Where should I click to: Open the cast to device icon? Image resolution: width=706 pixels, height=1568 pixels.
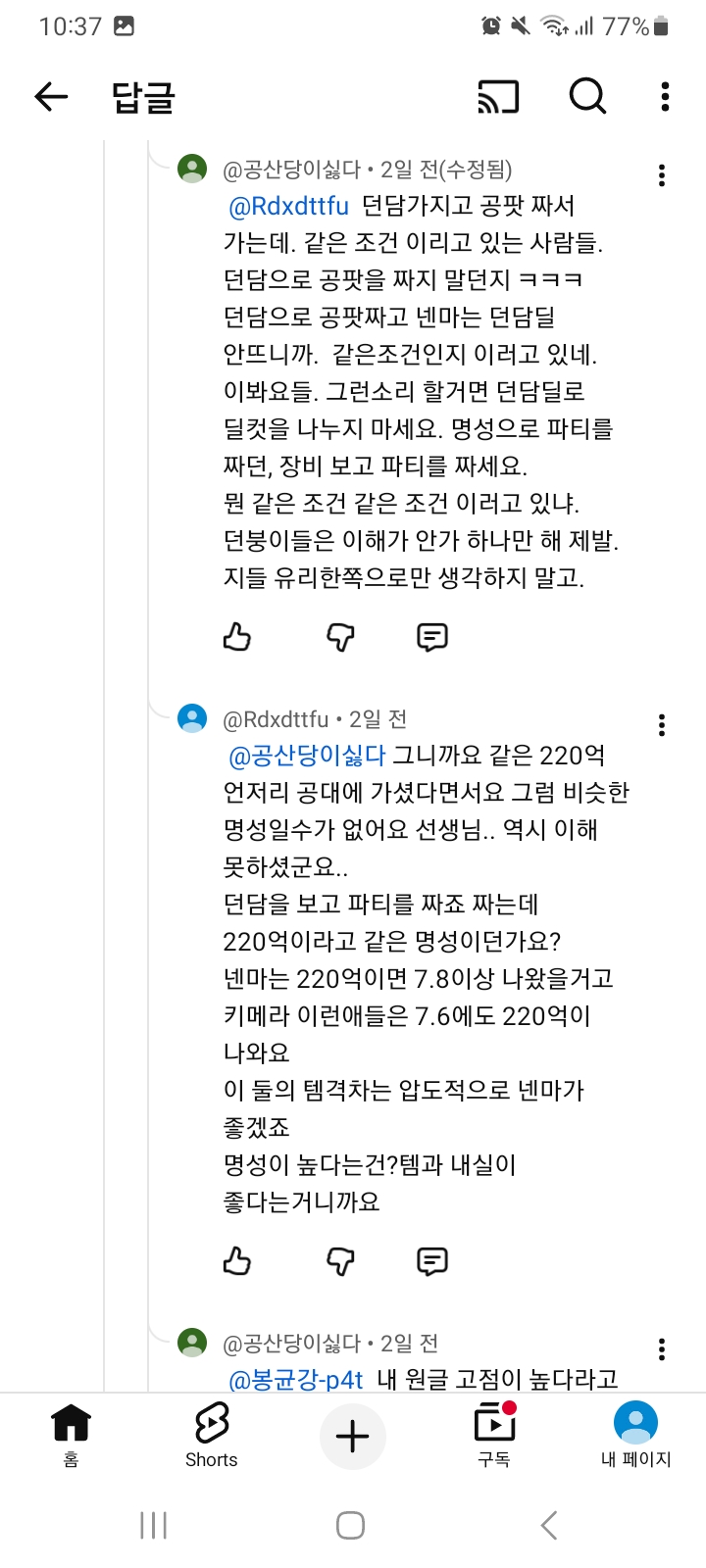[x=498, y=96]
